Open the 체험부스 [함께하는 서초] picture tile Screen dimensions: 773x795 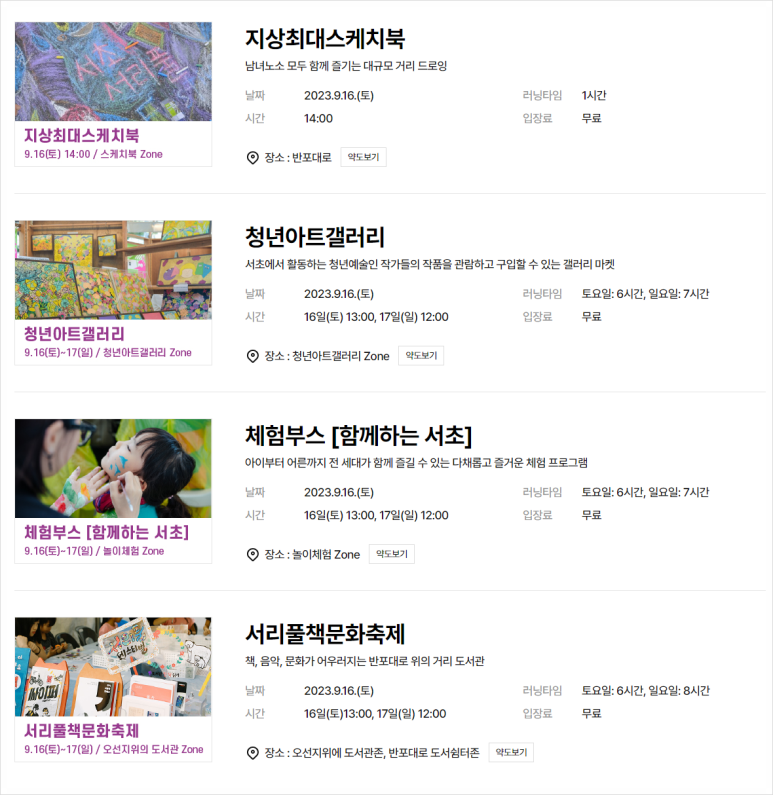pos(113,490)
